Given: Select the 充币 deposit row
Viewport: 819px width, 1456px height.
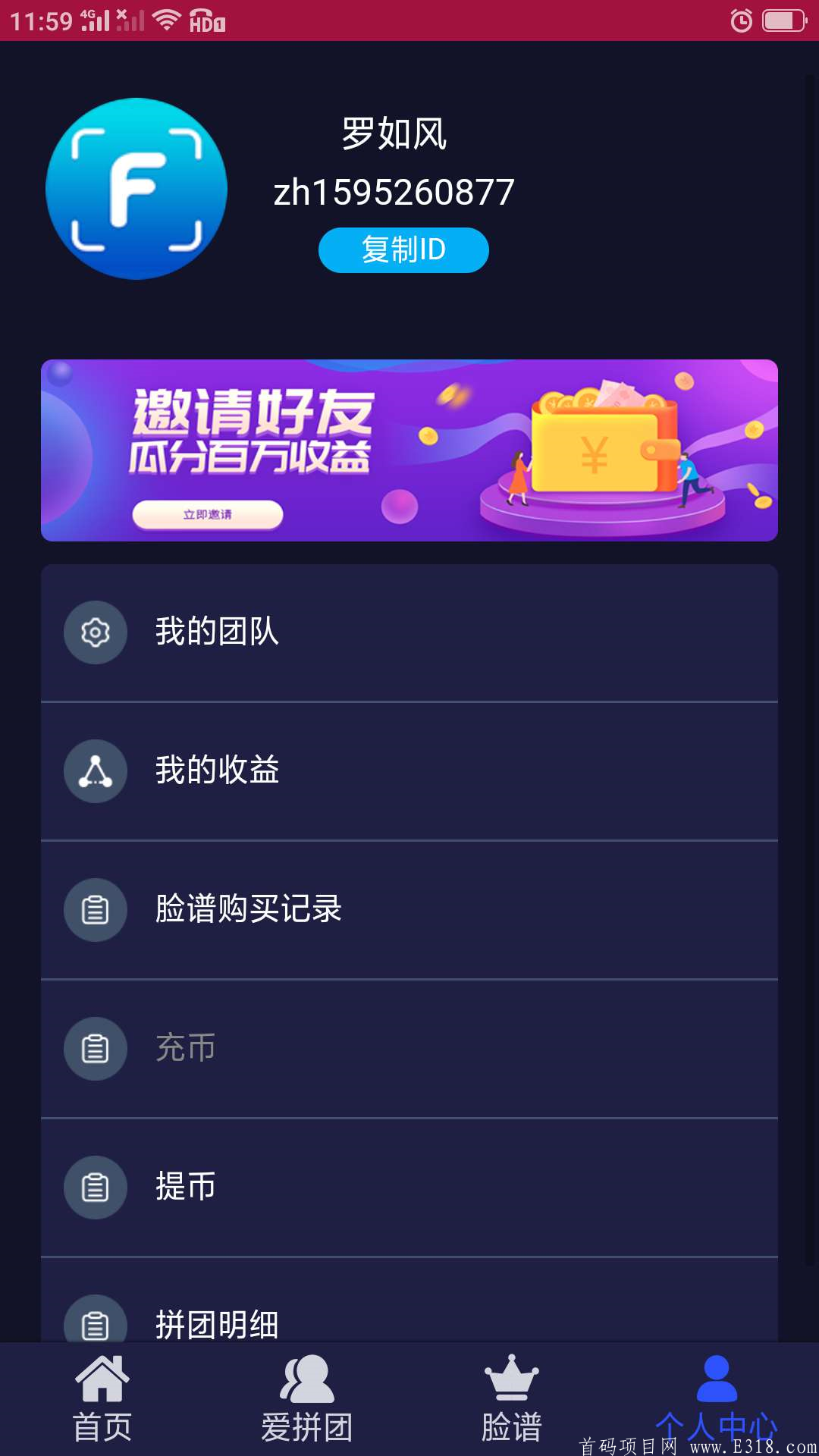Looking at the screenshot, I should coord(409,1049).
